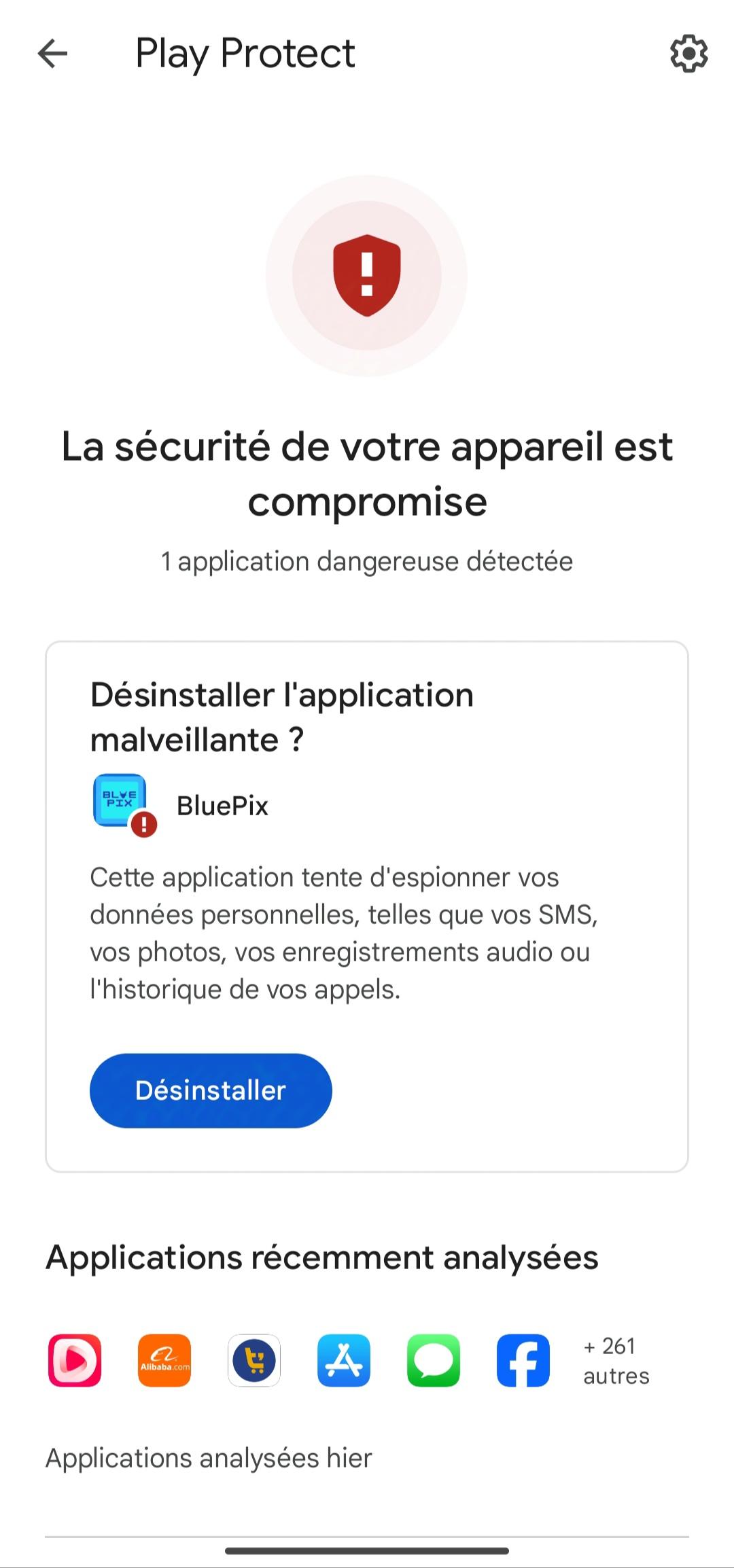Go back from Play Protect
734x1568 pixels.
point(52,53)
